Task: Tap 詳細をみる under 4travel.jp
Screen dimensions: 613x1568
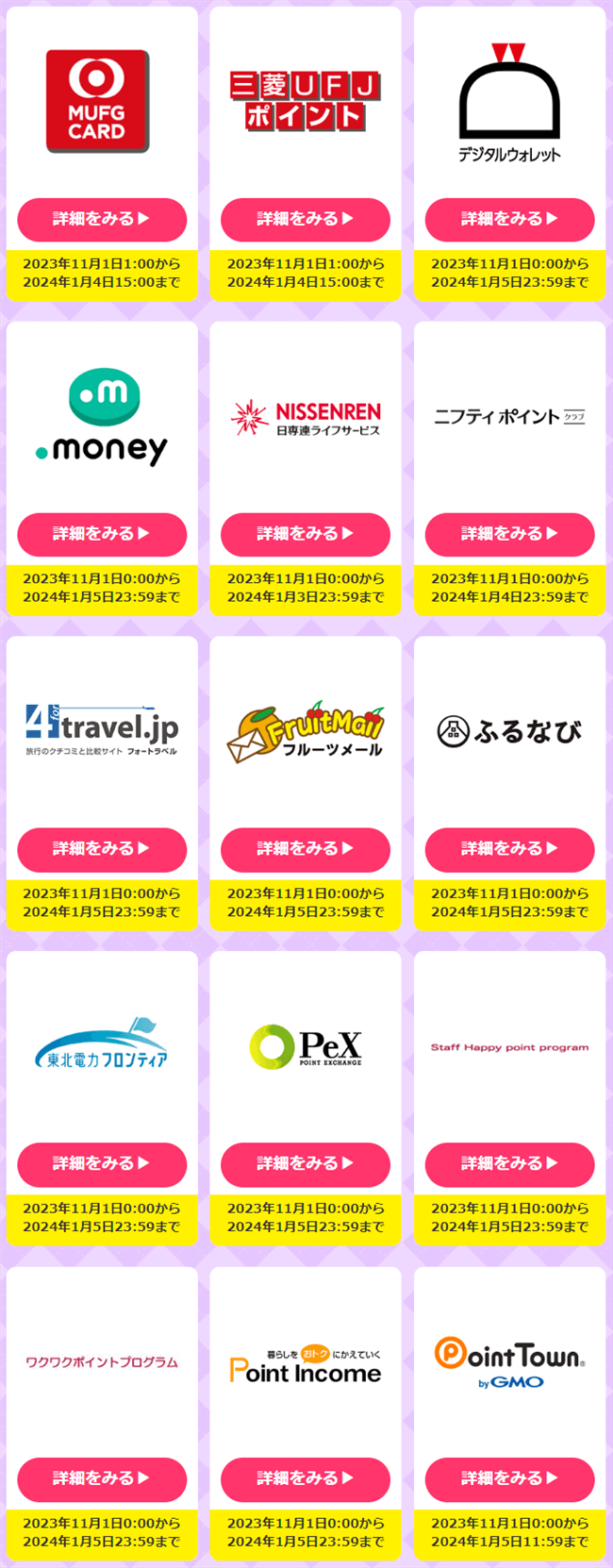Action: point(102,849)
